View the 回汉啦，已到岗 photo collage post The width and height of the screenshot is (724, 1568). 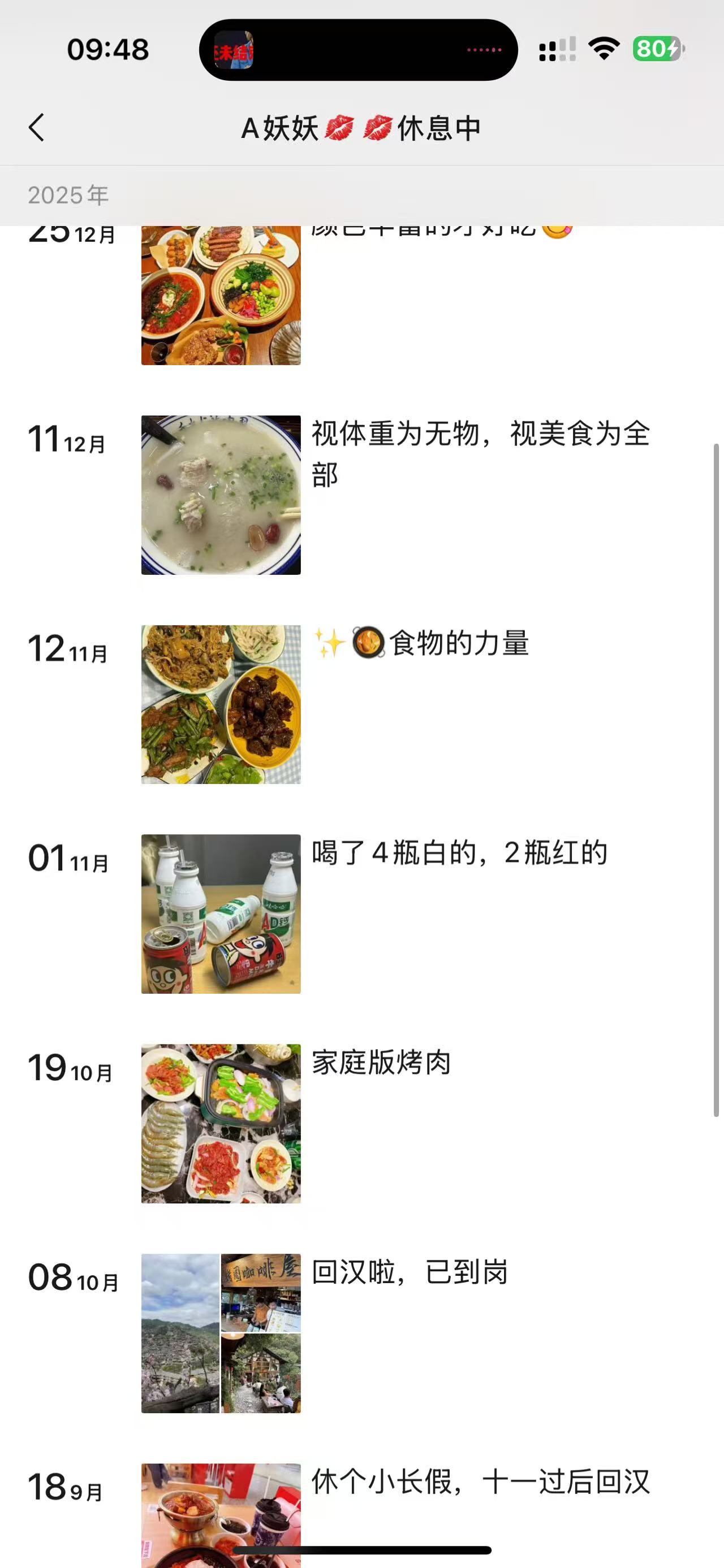click(221, 1333)
